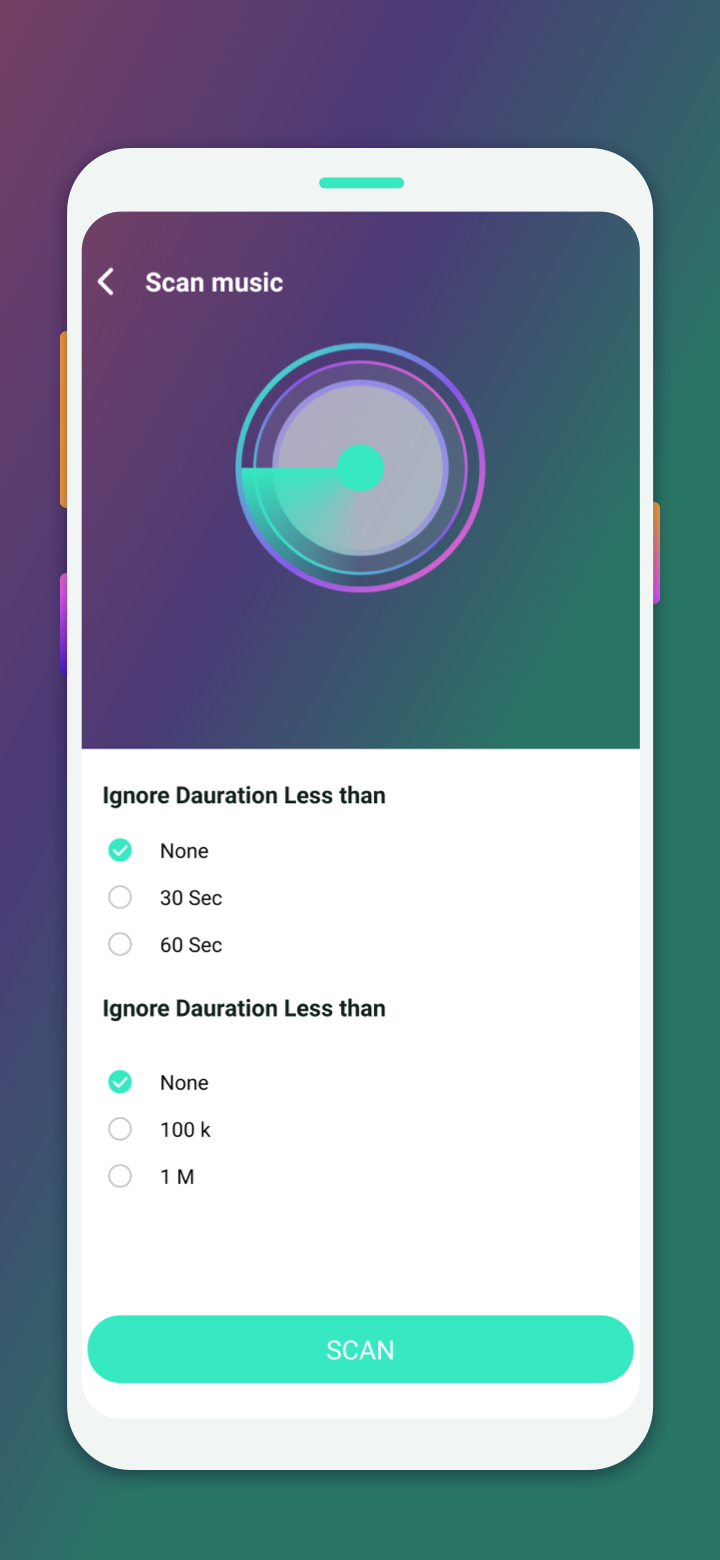
Task: Tap the 1 M label text
Action: click(x=177, y=1176)
